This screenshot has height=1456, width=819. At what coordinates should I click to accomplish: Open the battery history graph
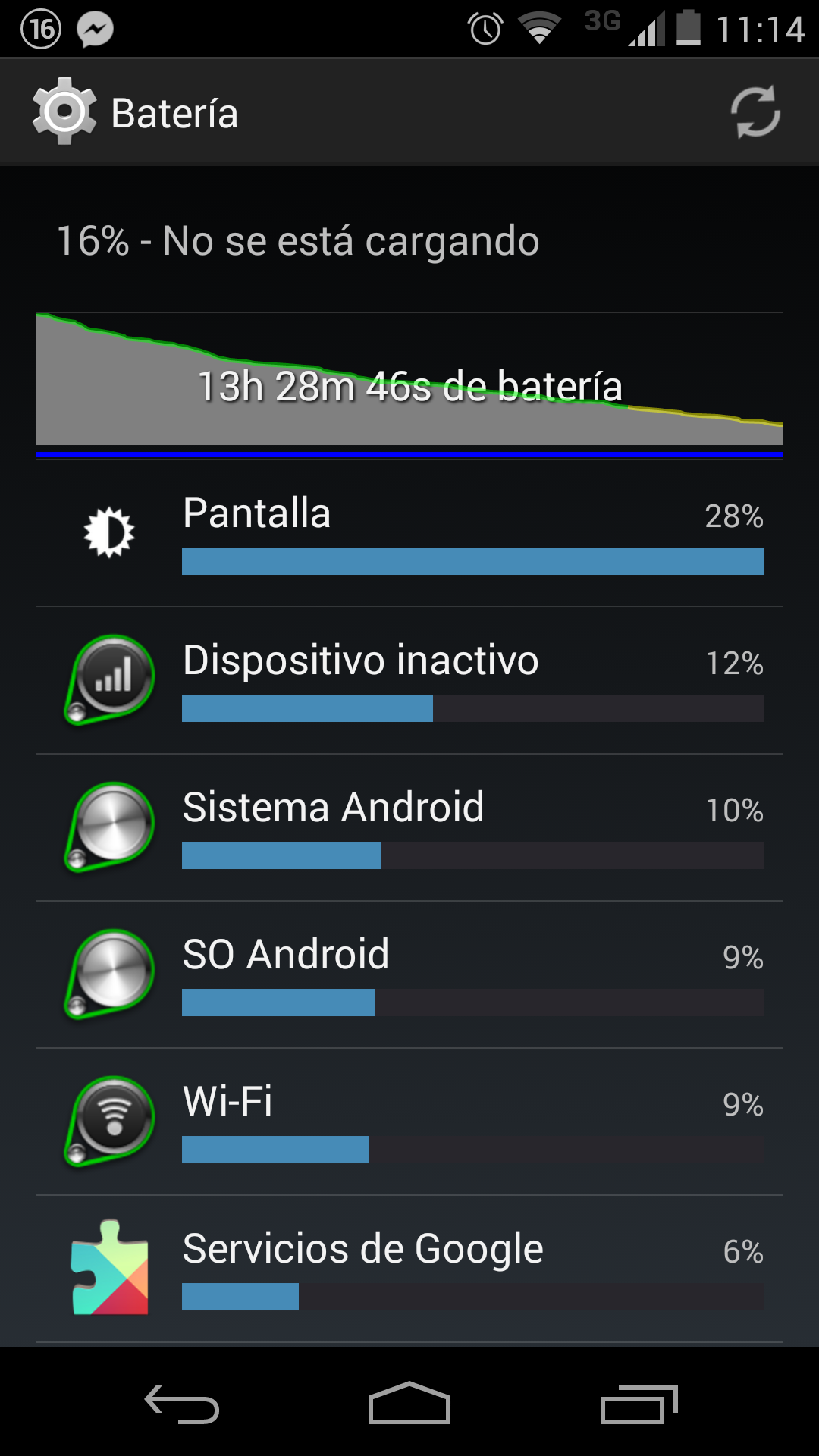point(409,384)
